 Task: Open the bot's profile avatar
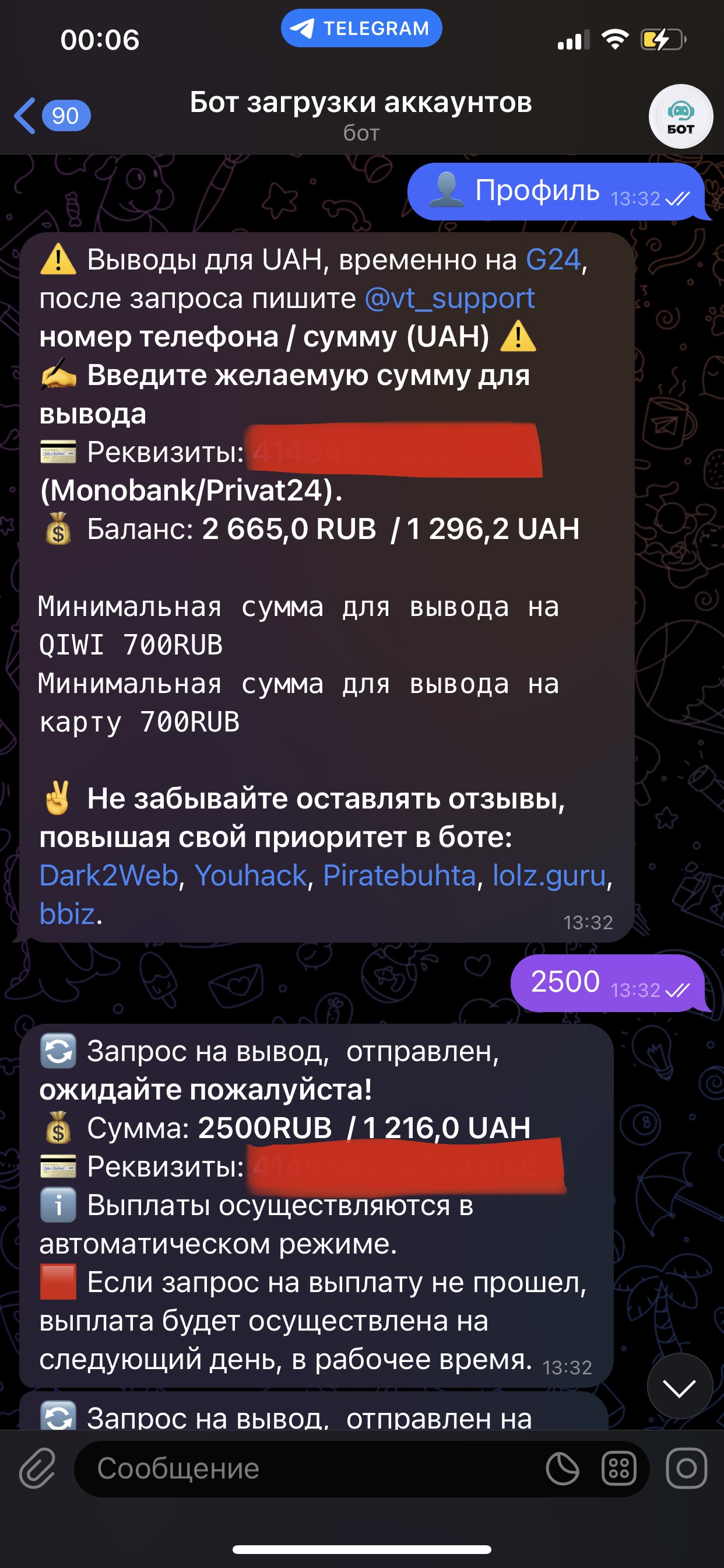coord(680,116)
